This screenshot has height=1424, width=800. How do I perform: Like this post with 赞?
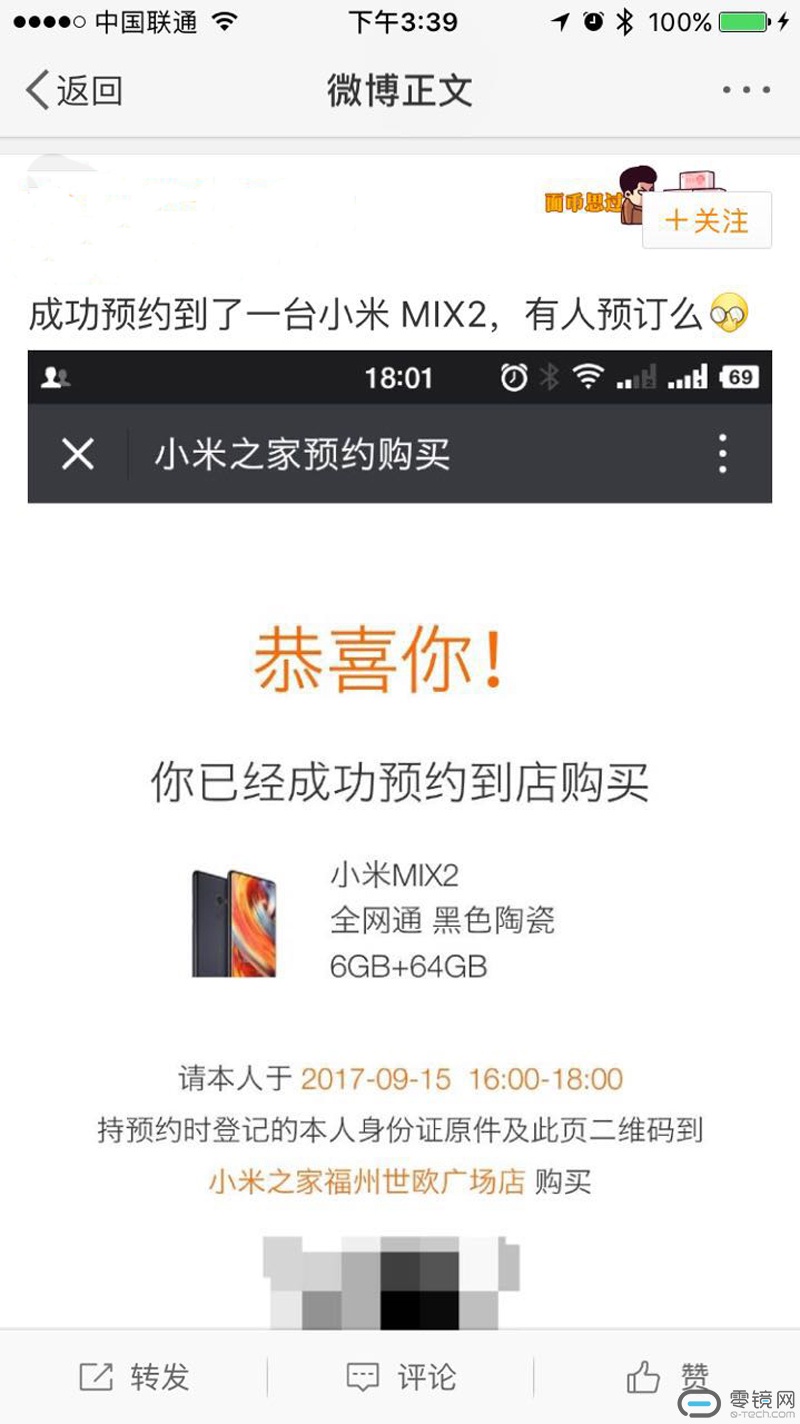coord(665,1377)
